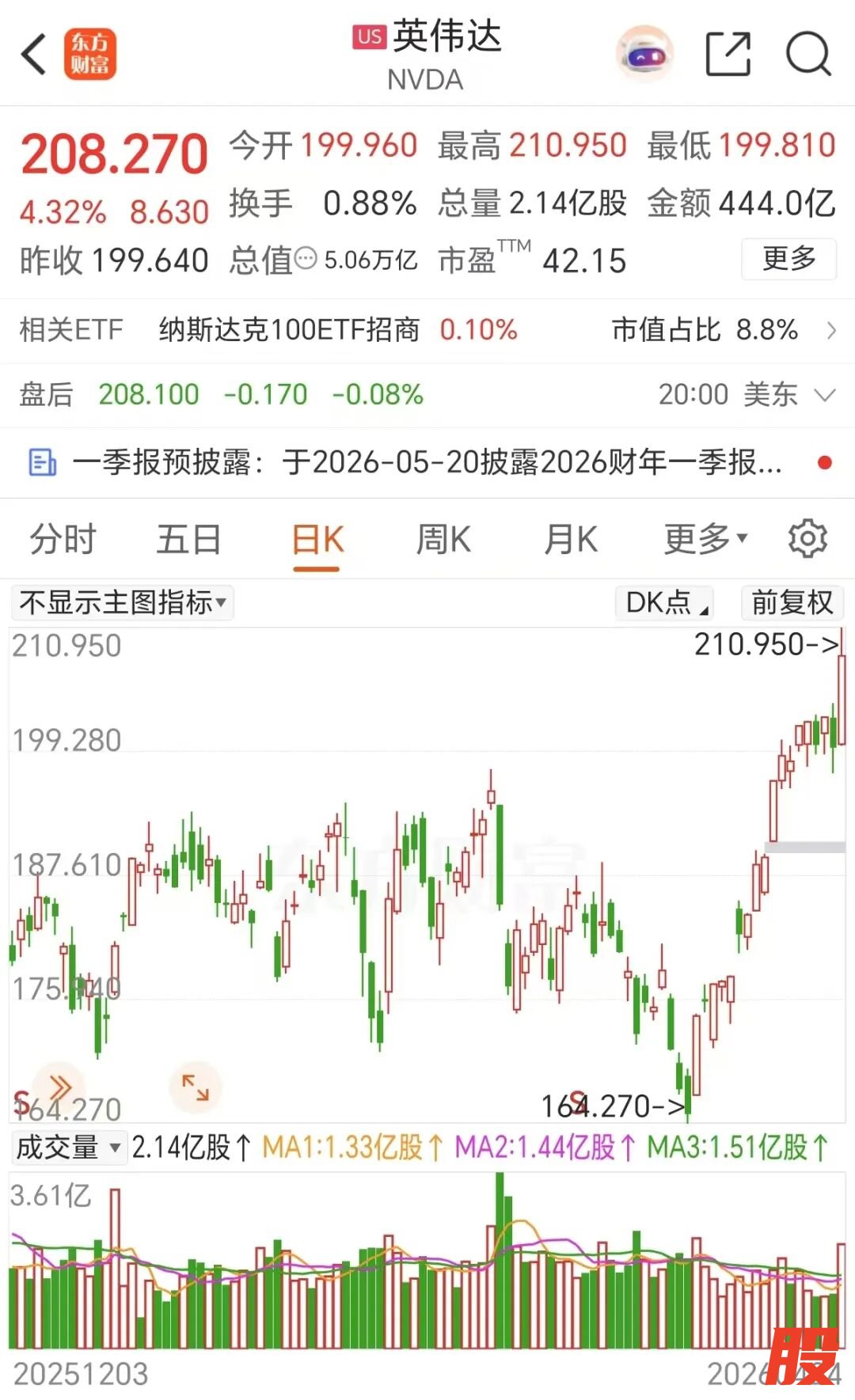
Task: Change the 前复权 adjustment setting
Action: click(792, 603)
